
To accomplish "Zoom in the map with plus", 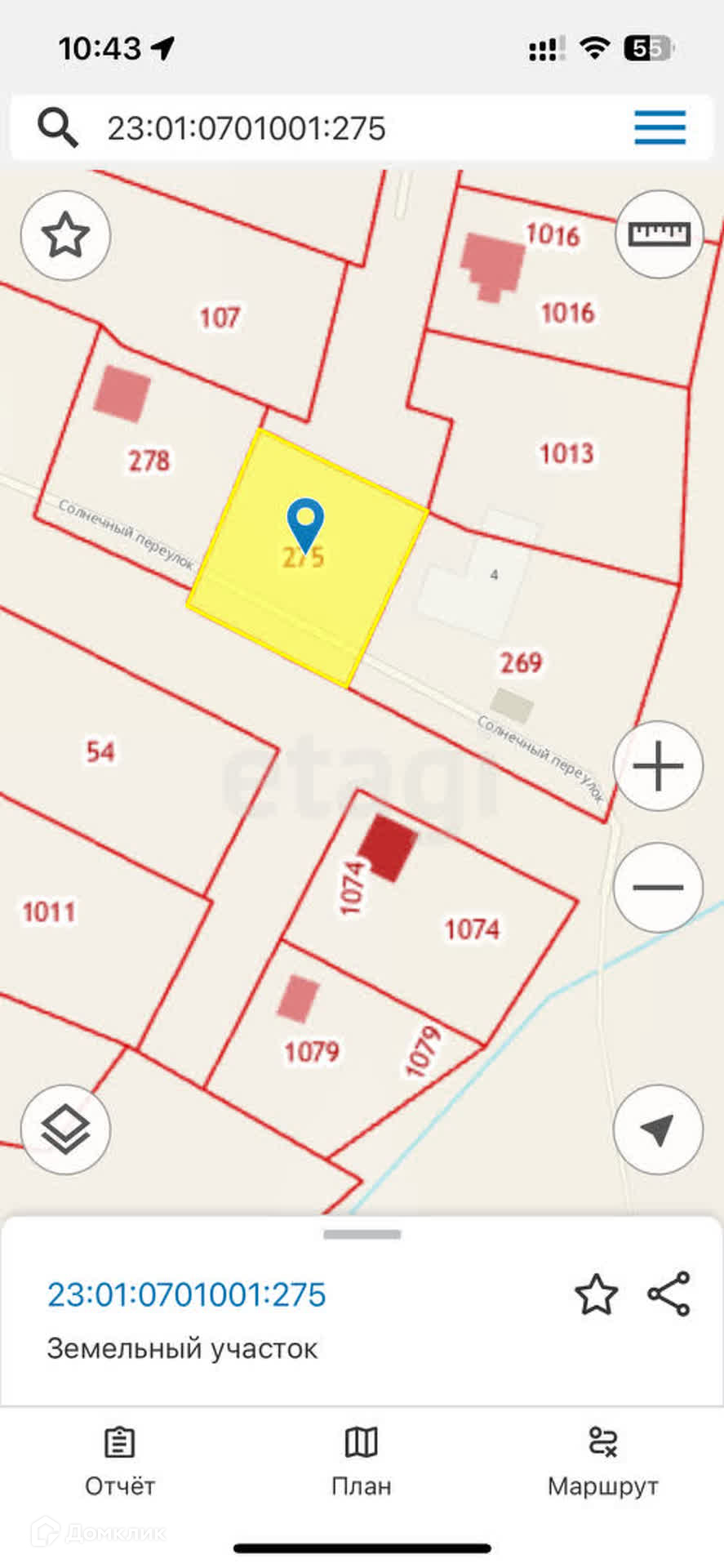I will pyautogui.click(x=658, y=766).
